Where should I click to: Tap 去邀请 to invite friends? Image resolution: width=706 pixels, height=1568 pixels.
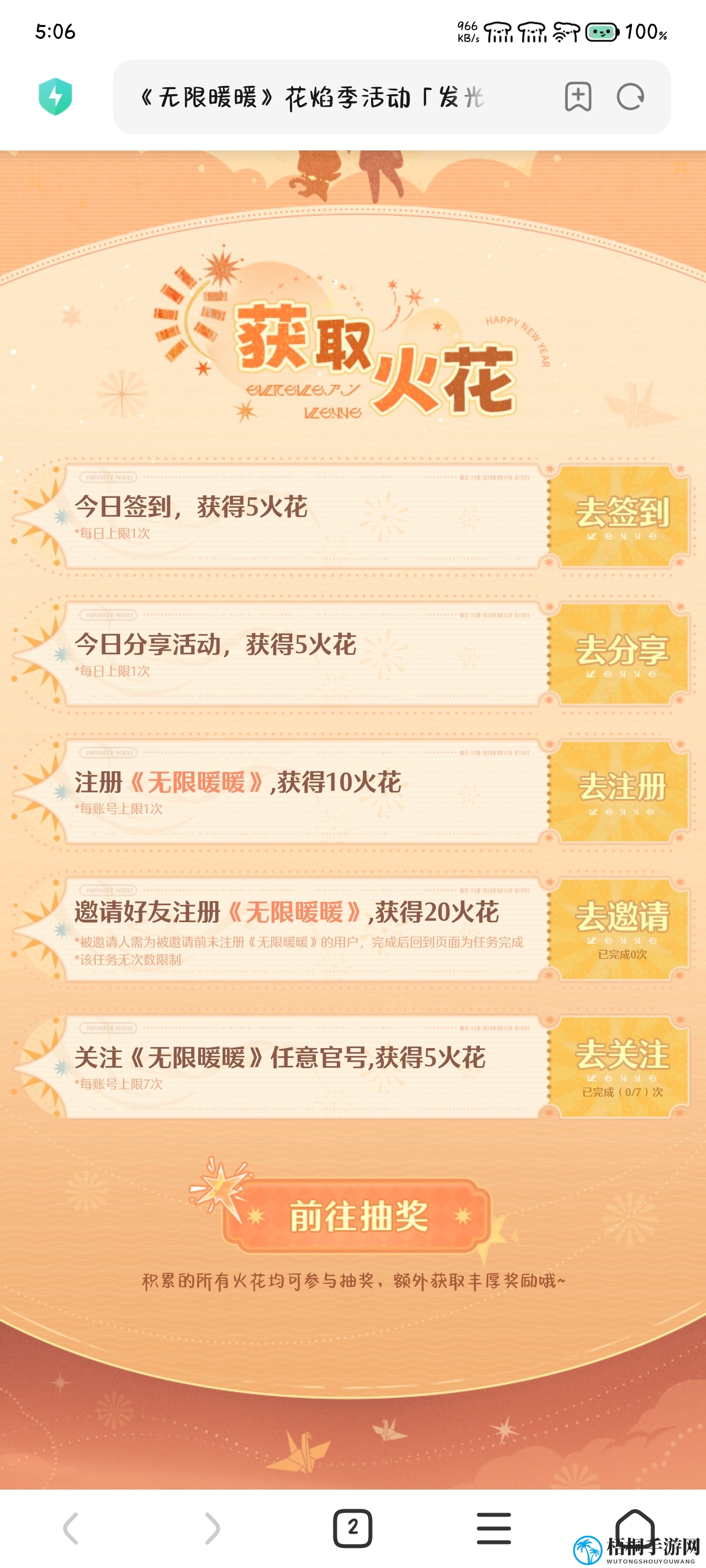pyautogui.click(x=620, y=928)
